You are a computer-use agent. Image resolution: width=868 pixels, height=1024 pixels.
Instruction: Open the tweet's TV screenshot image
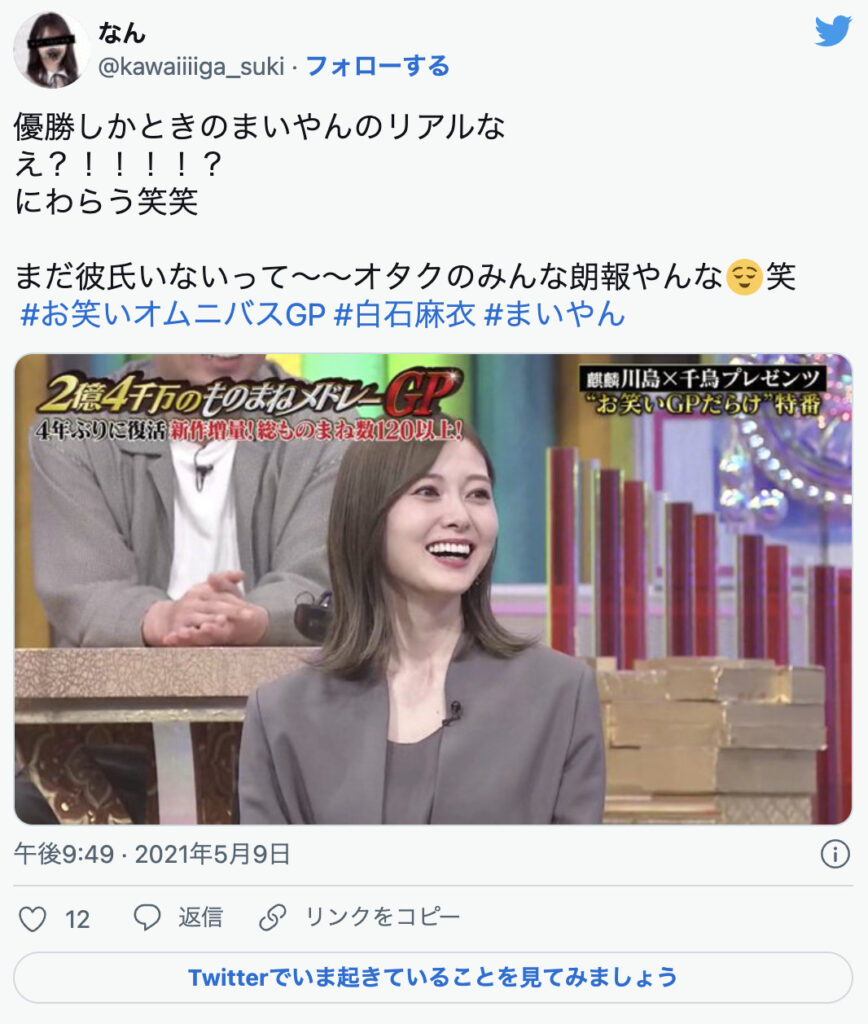433,589
